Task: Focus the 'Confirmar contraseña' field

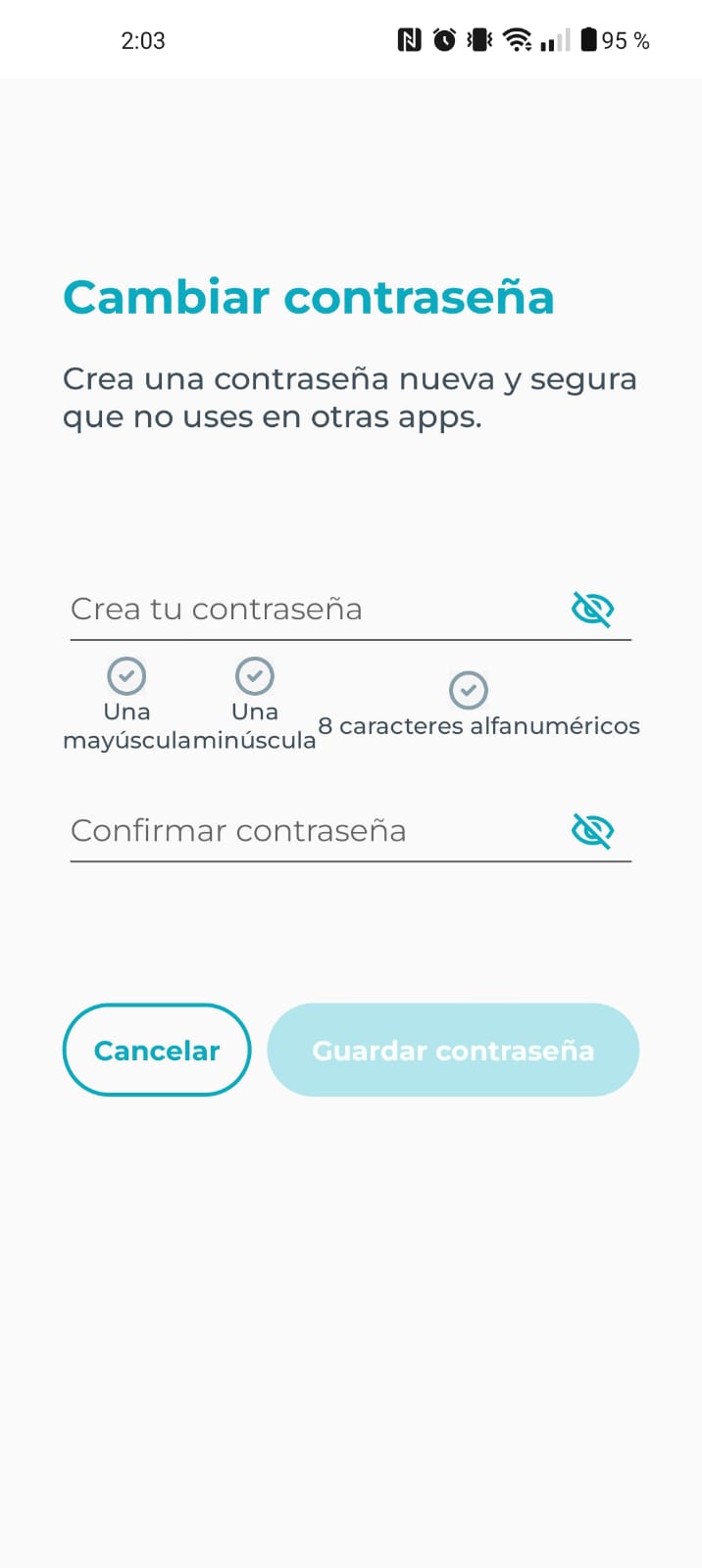Action: [314, 831]
